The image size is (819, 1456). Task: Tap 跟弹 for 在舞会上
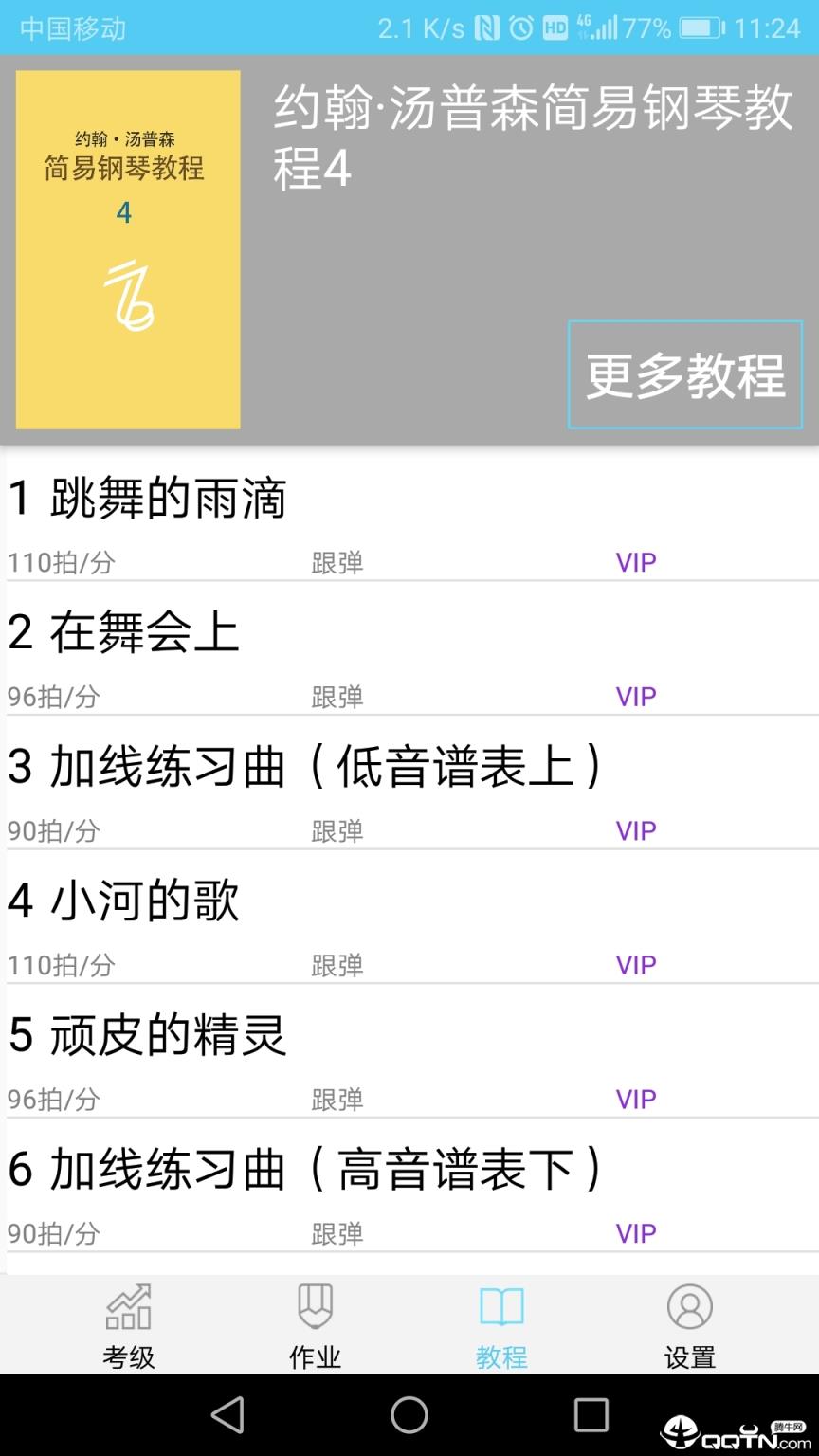coord(336,696)
